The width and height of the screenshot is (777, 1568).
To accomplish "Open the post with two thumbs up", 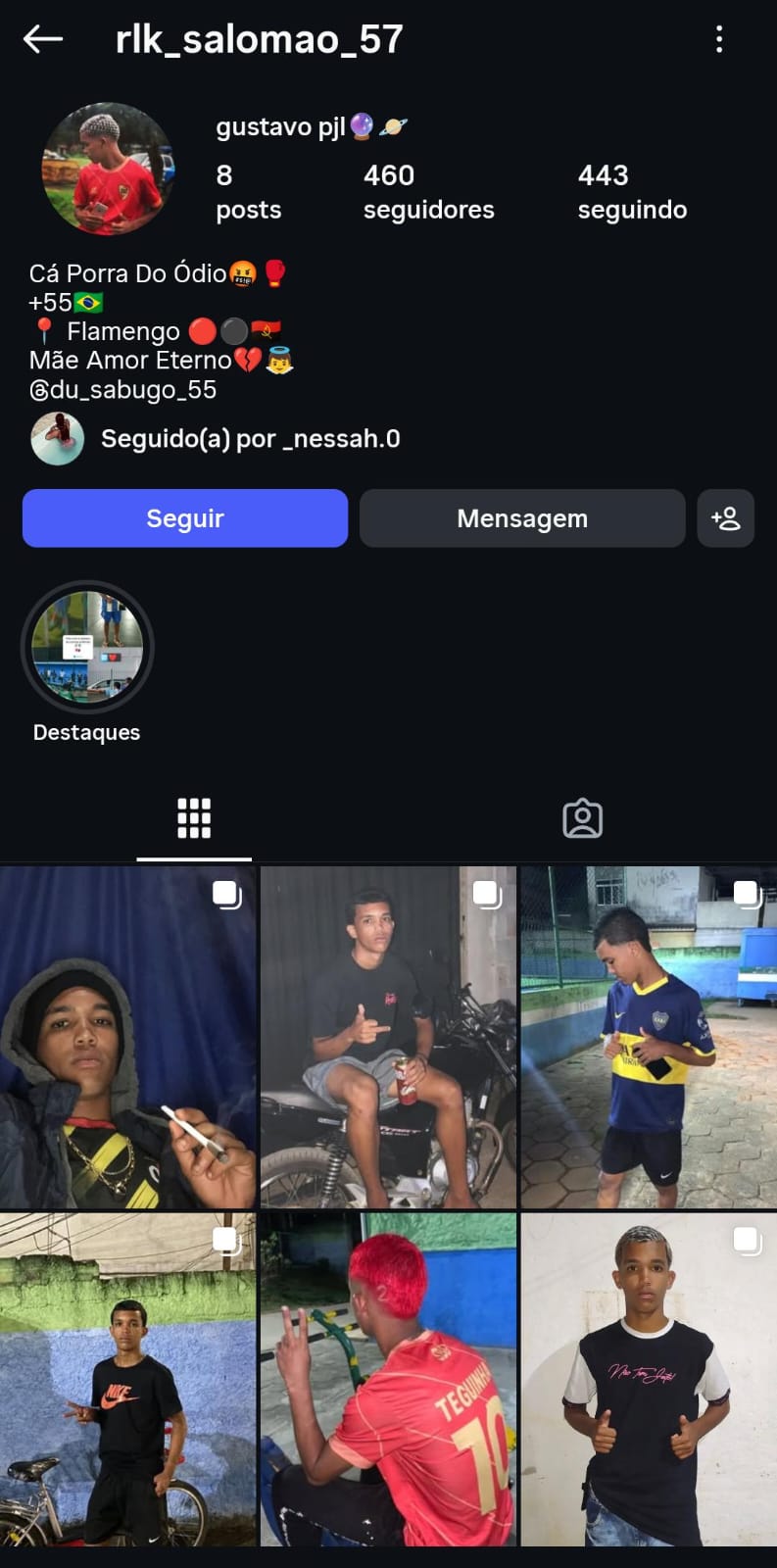I will [x=649, y=1380].
